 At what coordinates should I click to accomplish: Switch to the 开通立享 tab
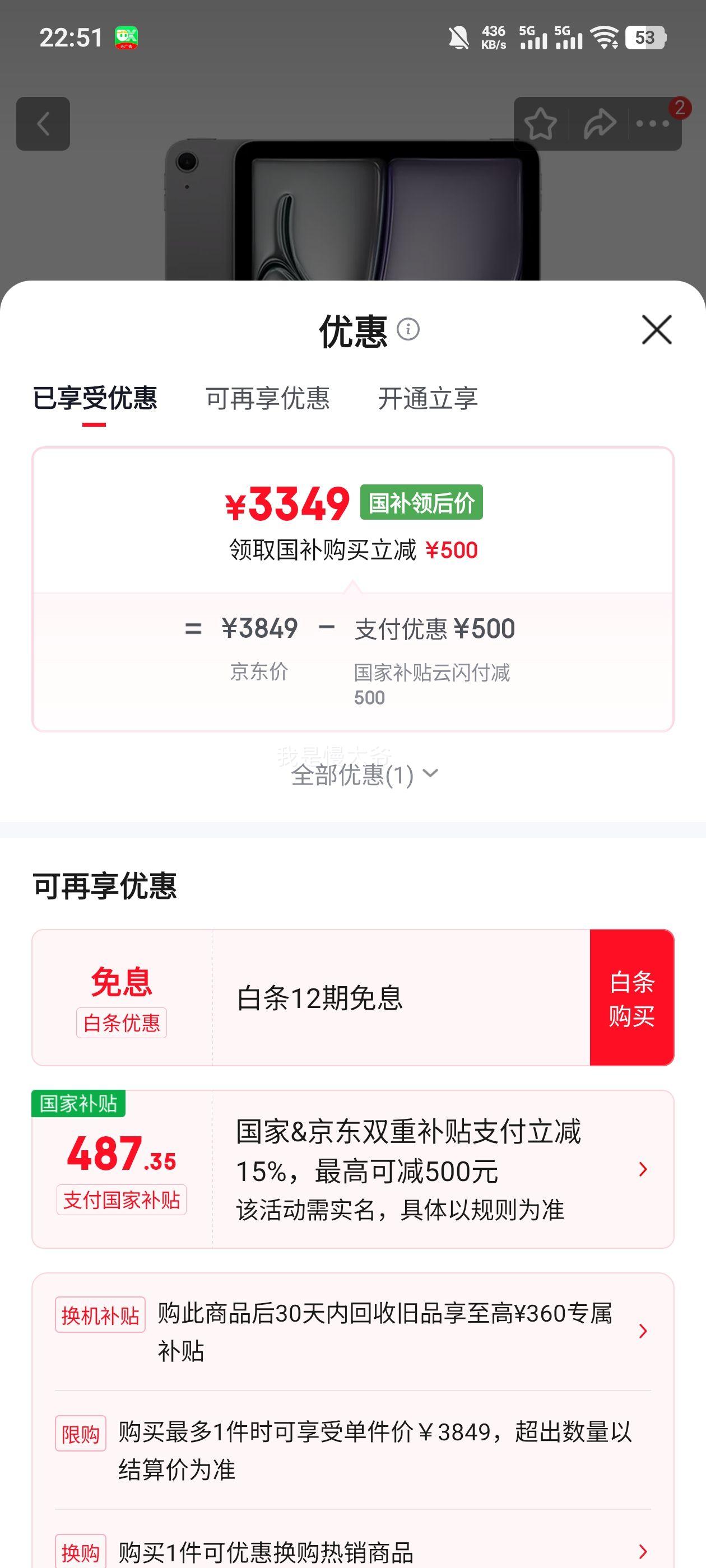(x=428, y=399)
